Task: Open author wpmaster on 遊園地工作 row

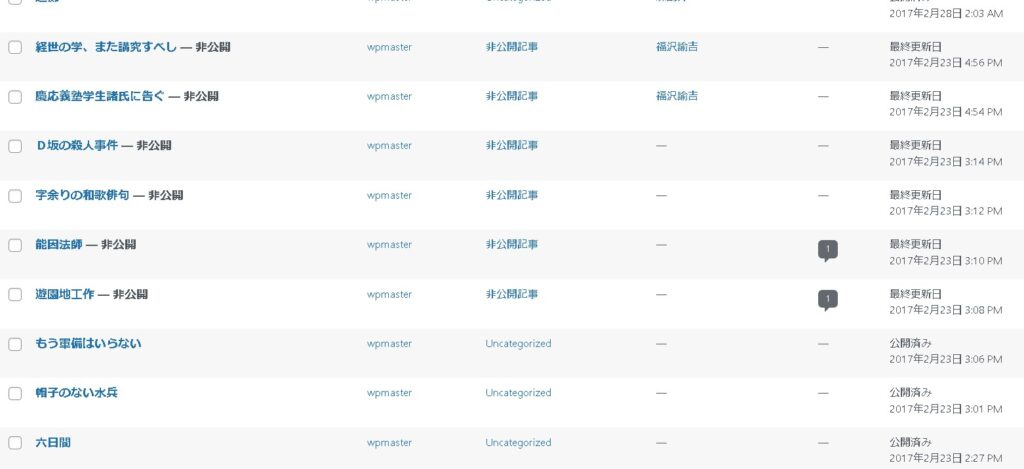Action: point(389,295)
